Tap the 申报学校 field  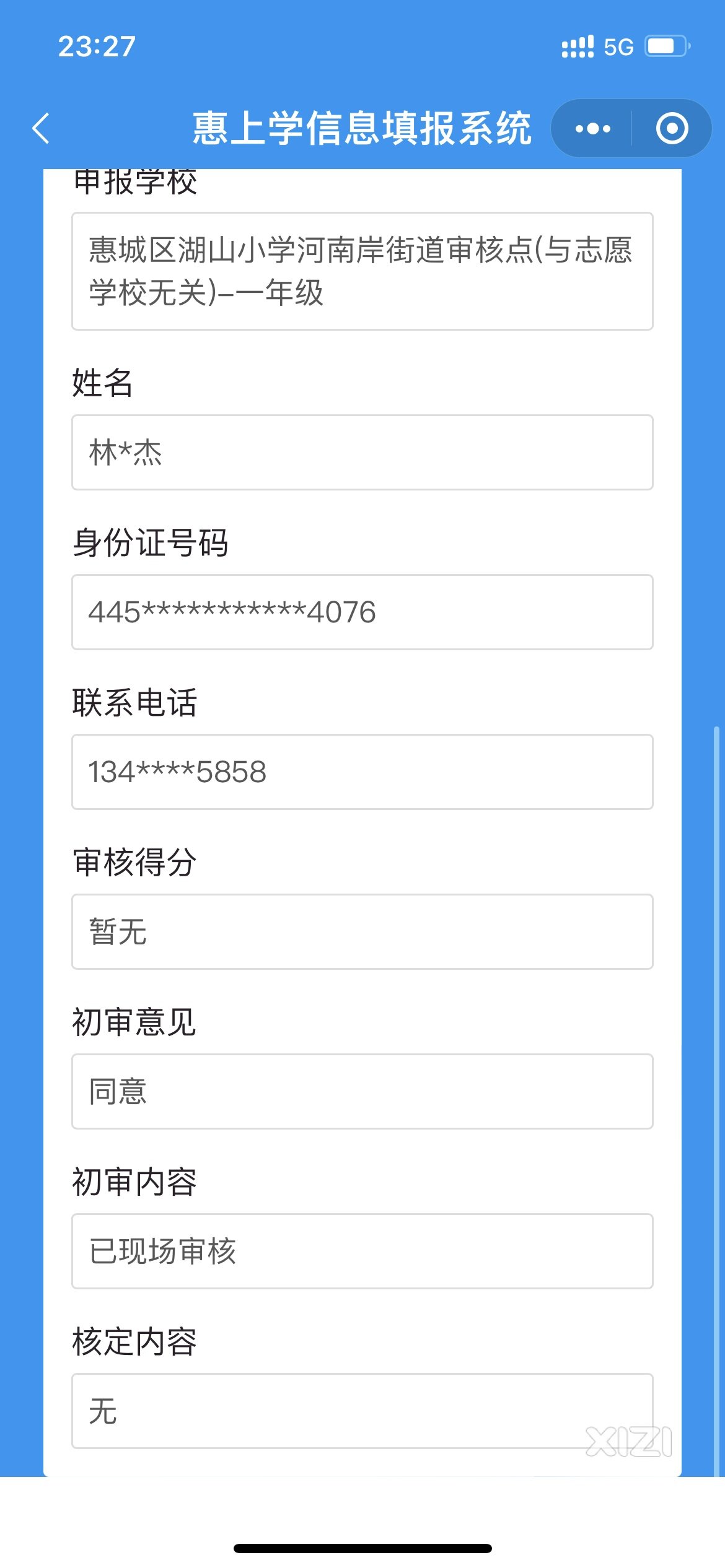[362, 271]
